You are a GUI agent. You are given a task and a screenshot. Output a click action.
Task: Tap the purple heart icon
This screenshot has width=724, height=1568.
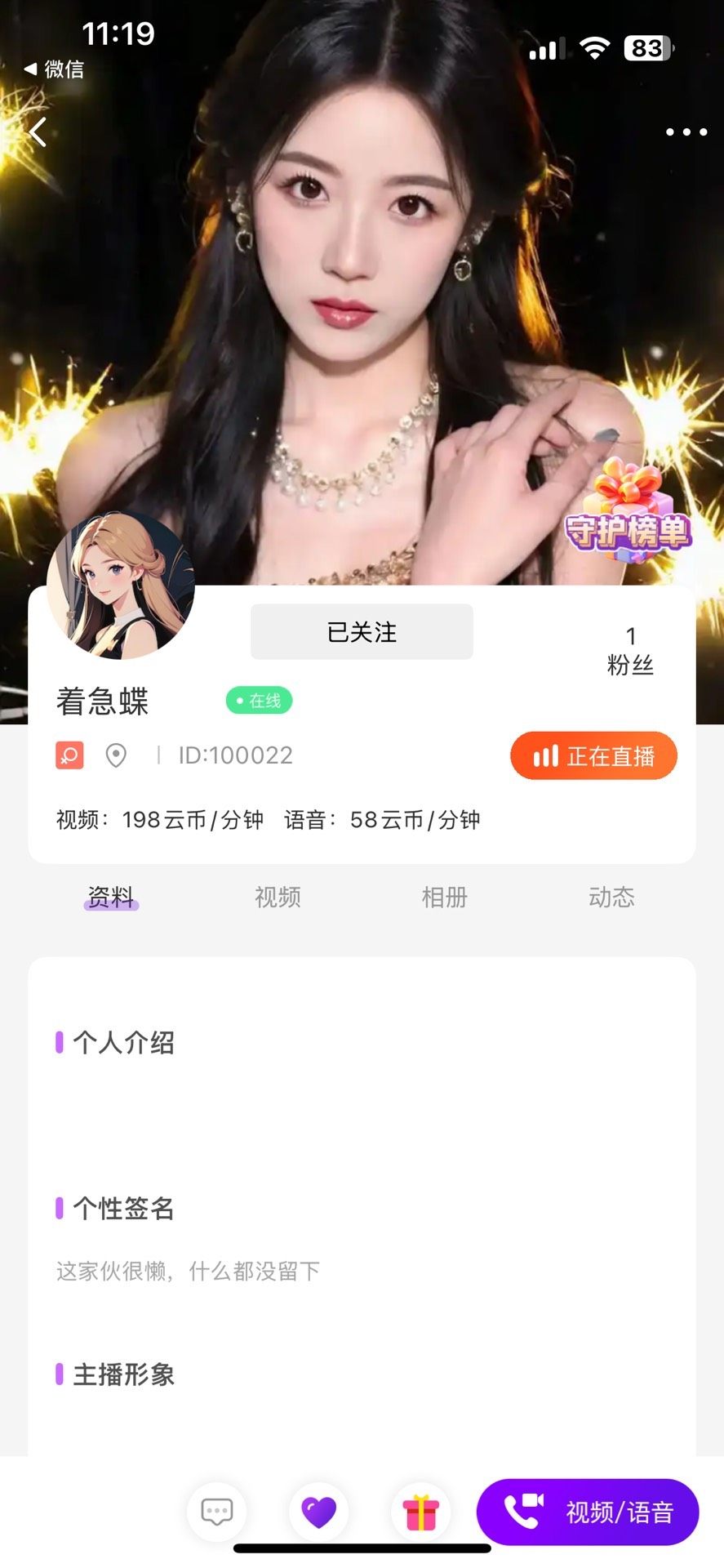(x=318, y=1512)
